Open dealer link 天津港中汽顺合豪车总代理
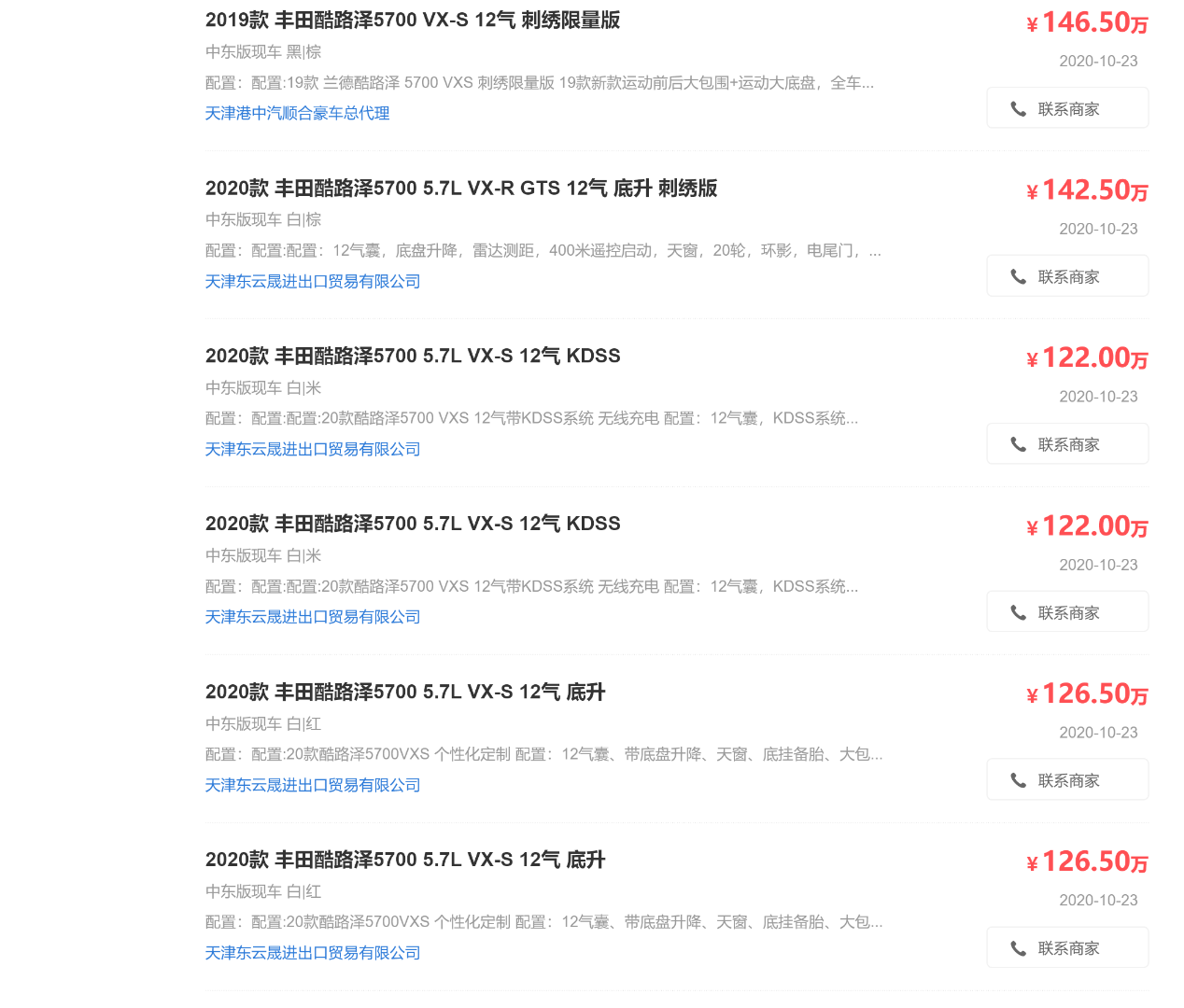This screenshot has height=1008, width=1184. (297, 113)
